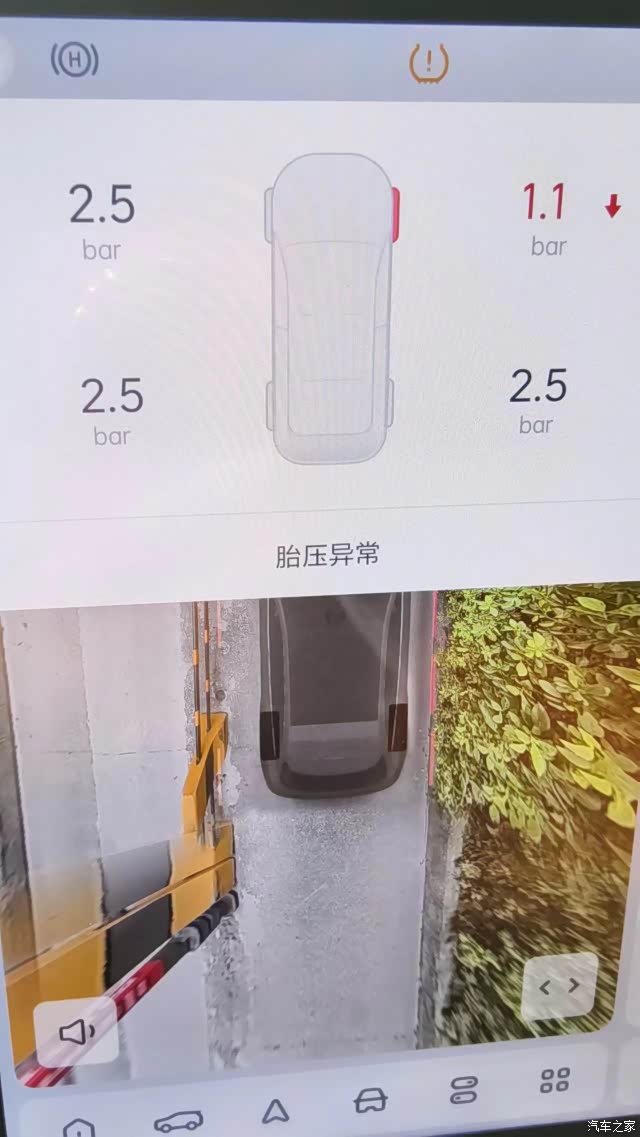Tap the left-right arrows view switcher
The image size is (640, 1137).
coord(560,985)
